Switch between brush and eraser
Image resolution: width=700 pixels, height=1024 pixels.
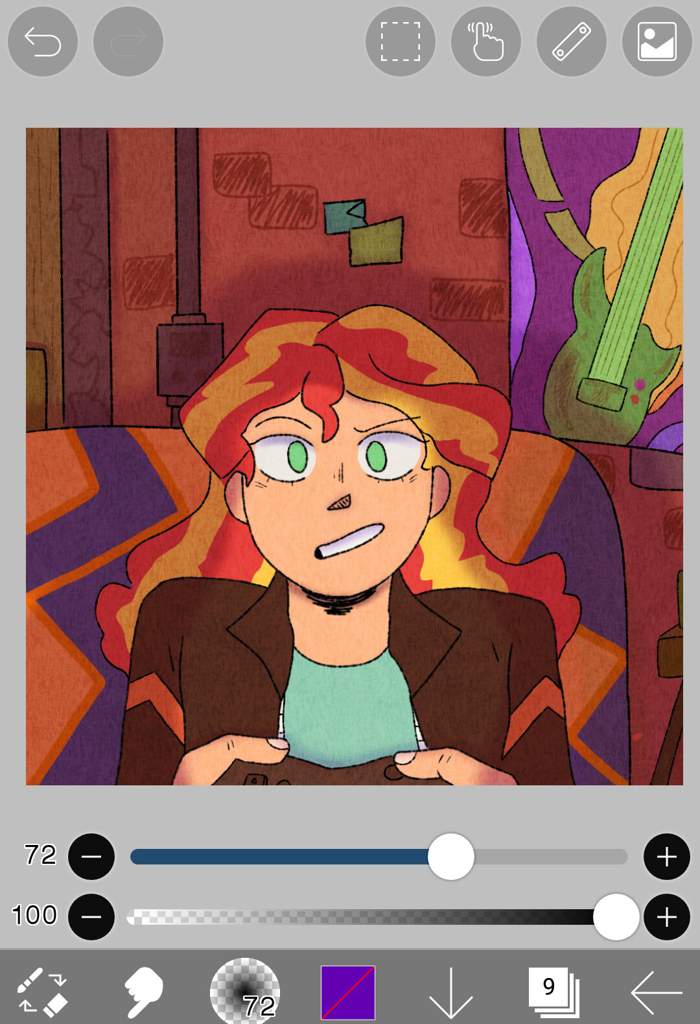pos(42,990)
